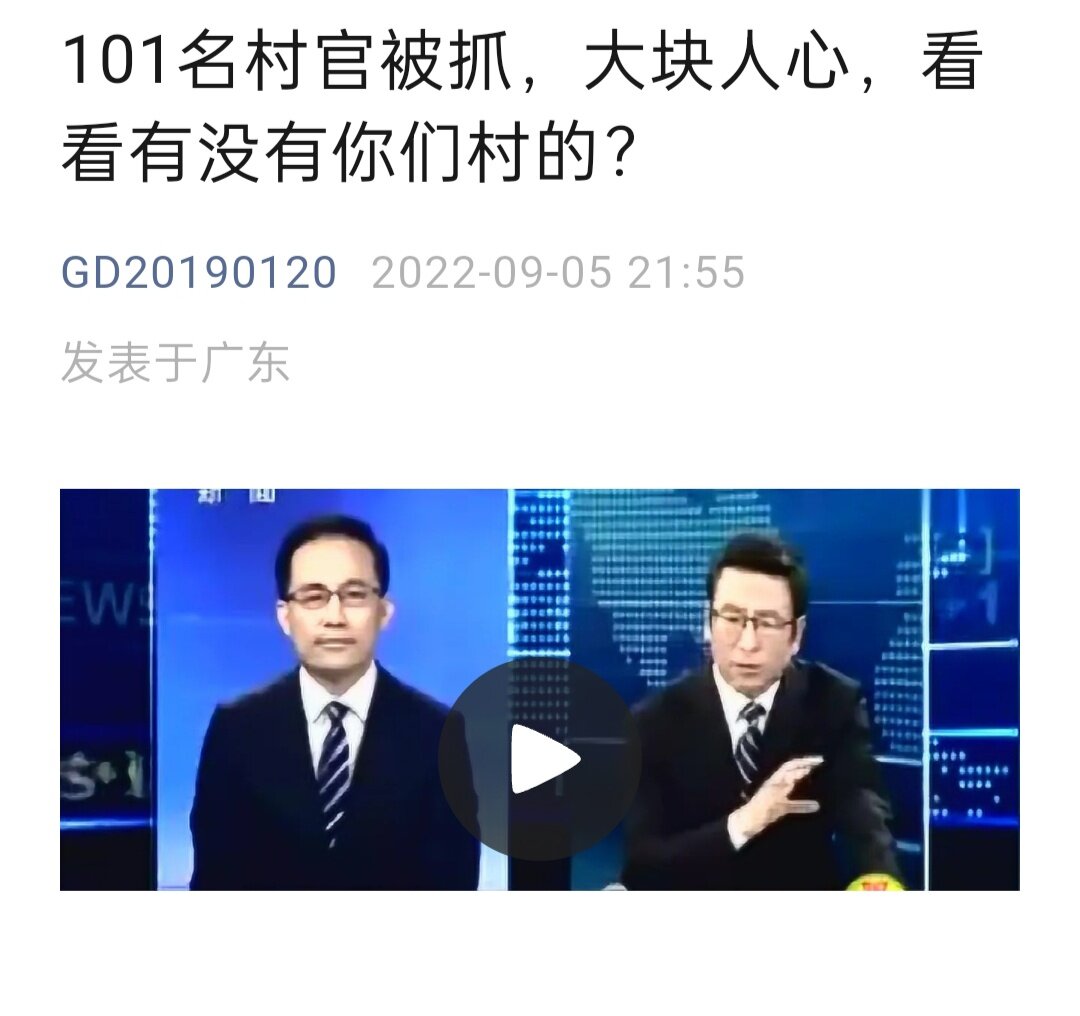
Task: Play the embedded news video
Action: [539, 759]
